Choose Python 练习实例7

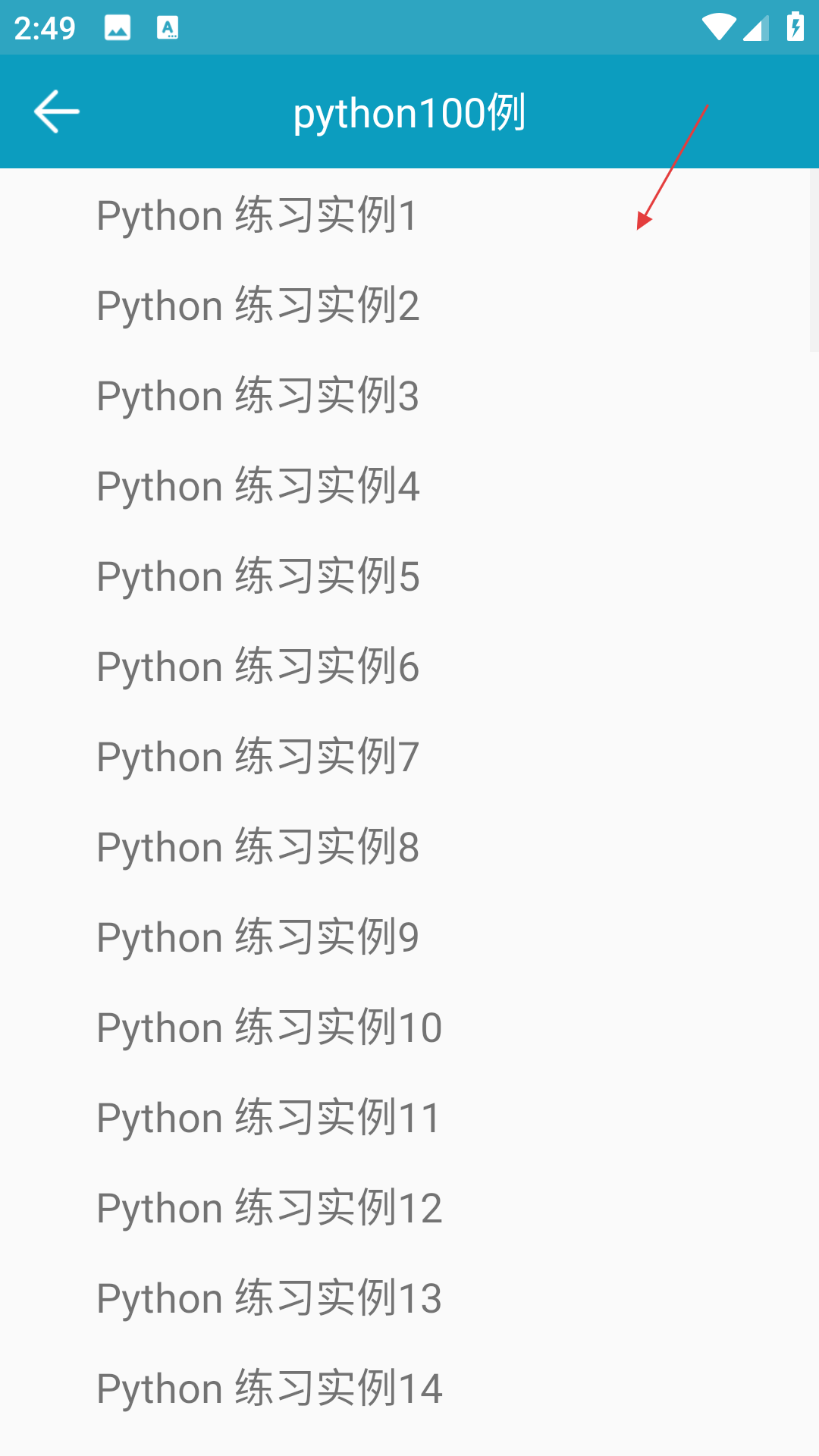pyautogui.click(x=258, y=757)
